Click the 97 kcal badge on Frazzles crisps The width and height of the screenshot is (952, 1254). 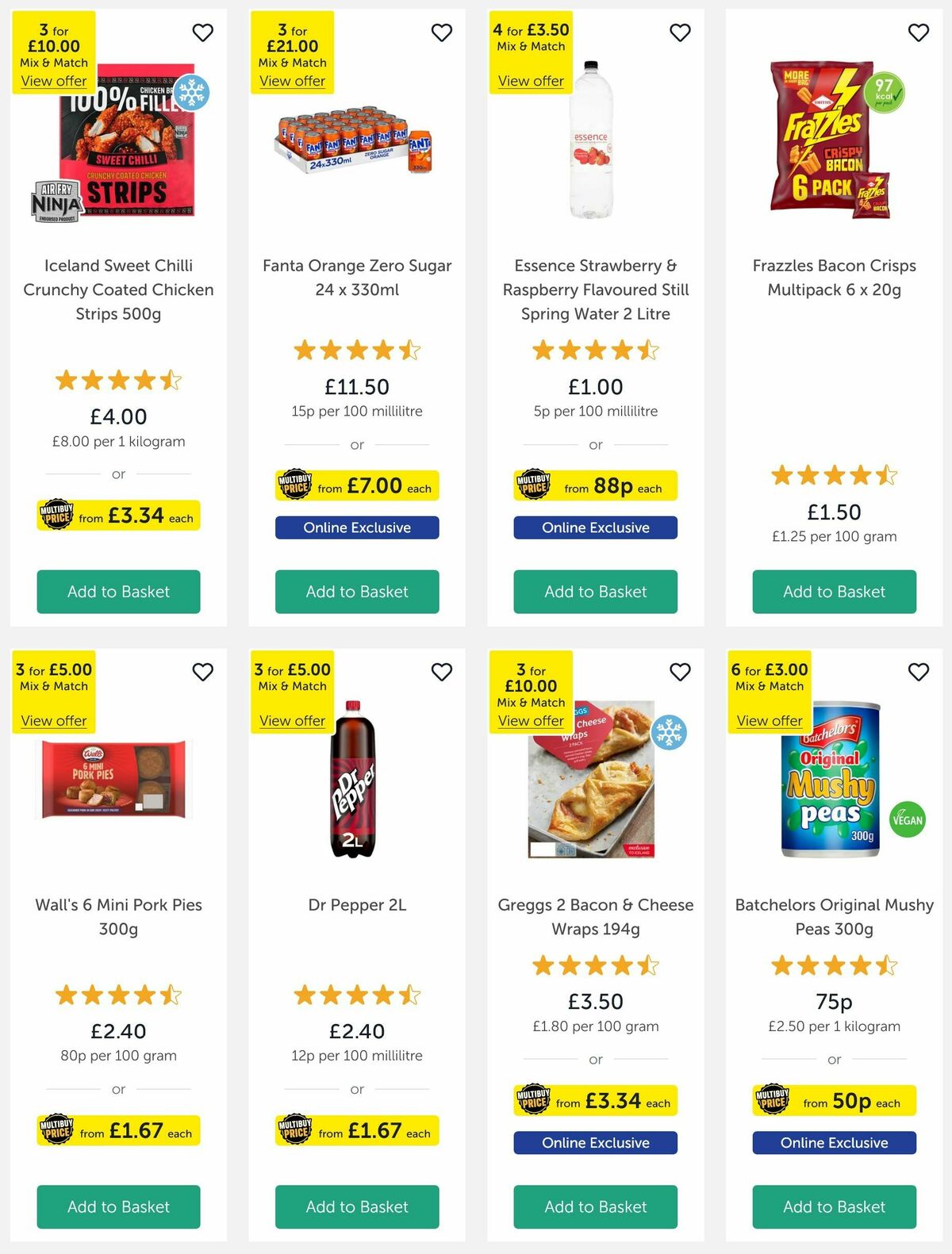[x=889, y=93]
